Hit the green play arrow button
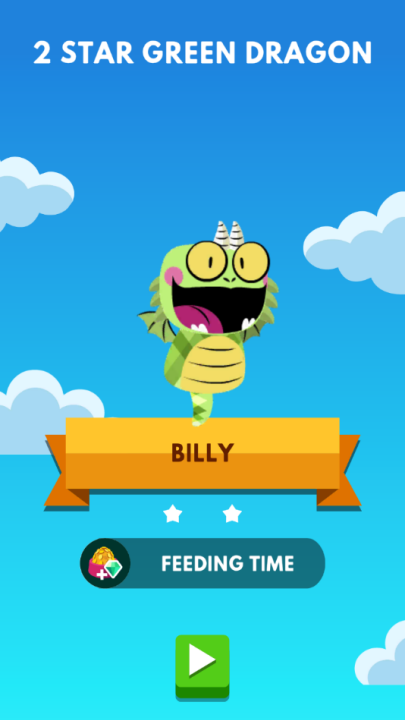Screen dimensions: 405x720 pos(202,667)
